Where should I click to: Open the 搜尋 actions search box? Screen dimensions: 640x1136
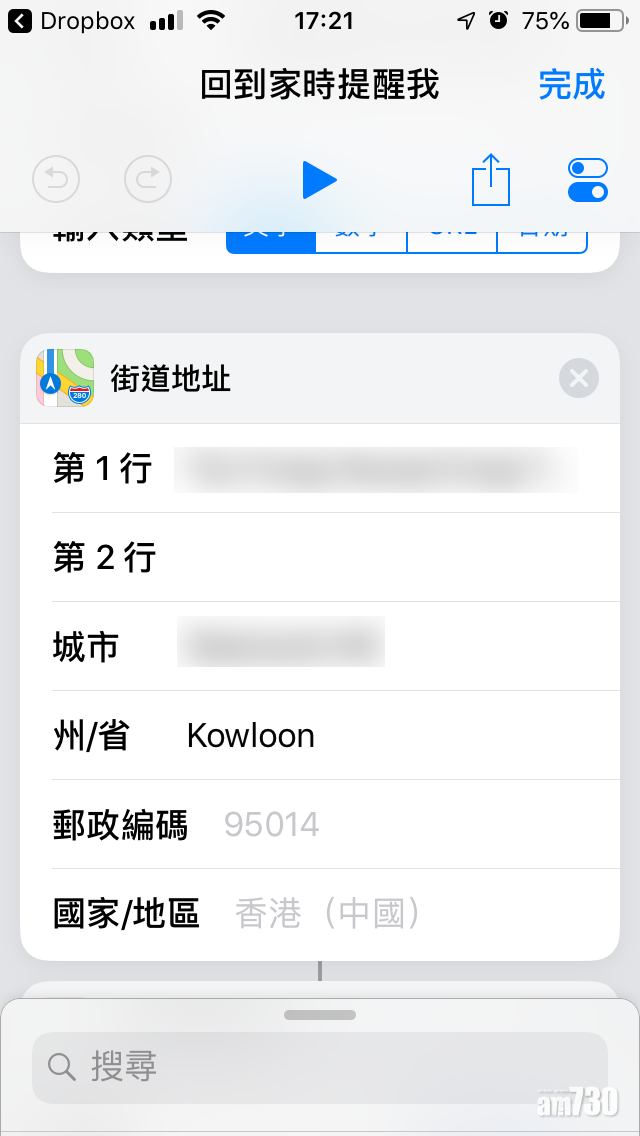[320, 1066]
